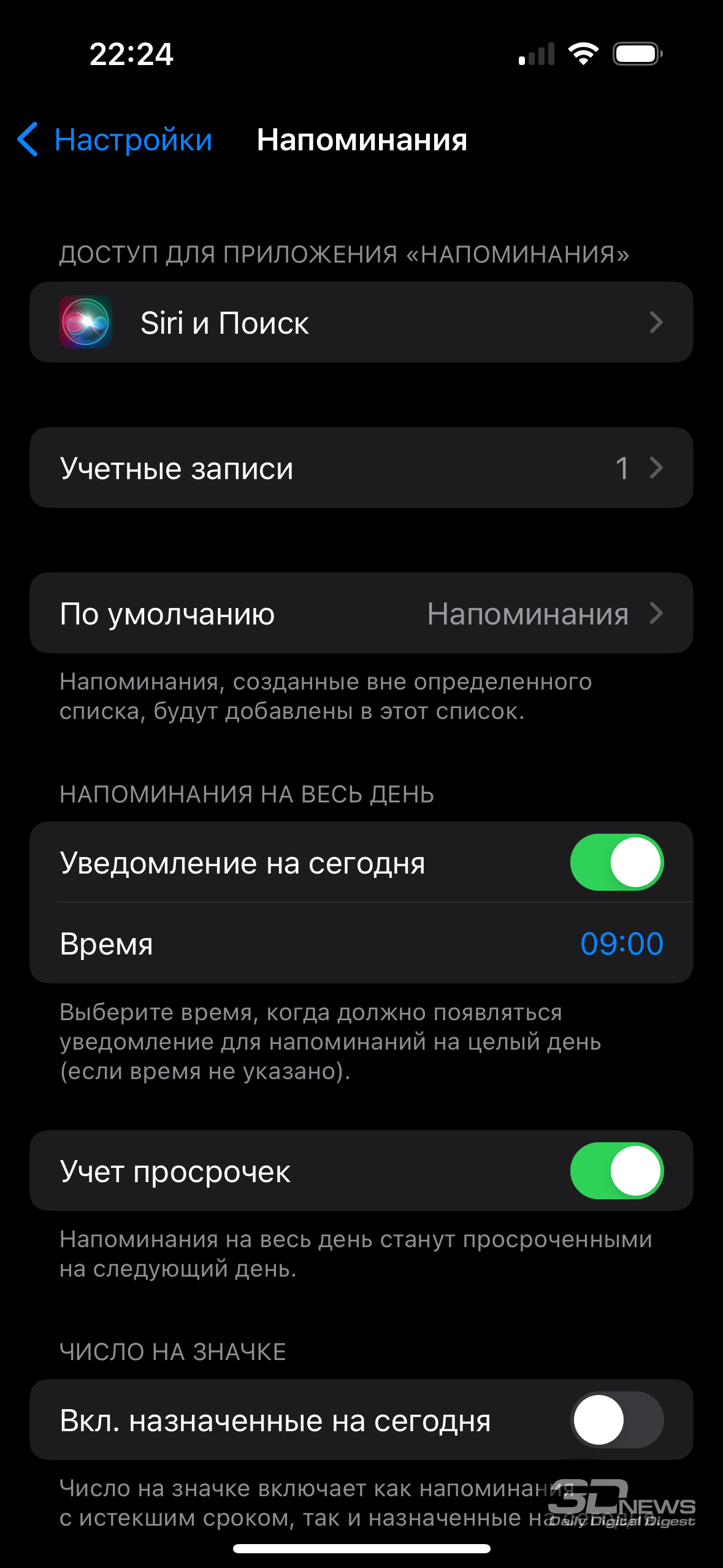The image size is (723, 1568).
Task: Go back to Настройки
Action: 115,140
